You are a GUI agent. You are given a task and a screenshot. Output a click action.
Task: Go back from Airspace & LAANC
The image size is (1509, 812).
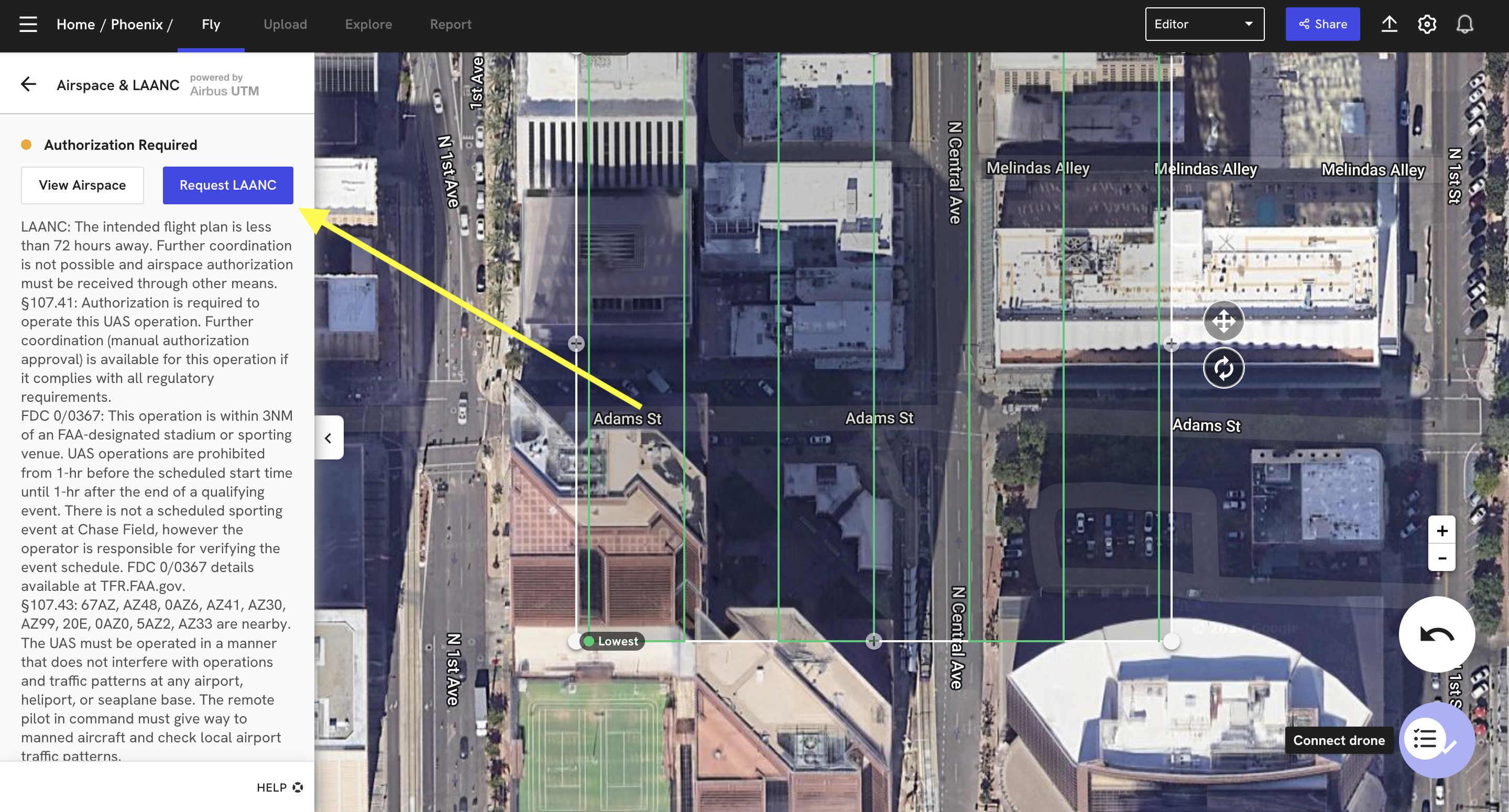click(29, 84)
